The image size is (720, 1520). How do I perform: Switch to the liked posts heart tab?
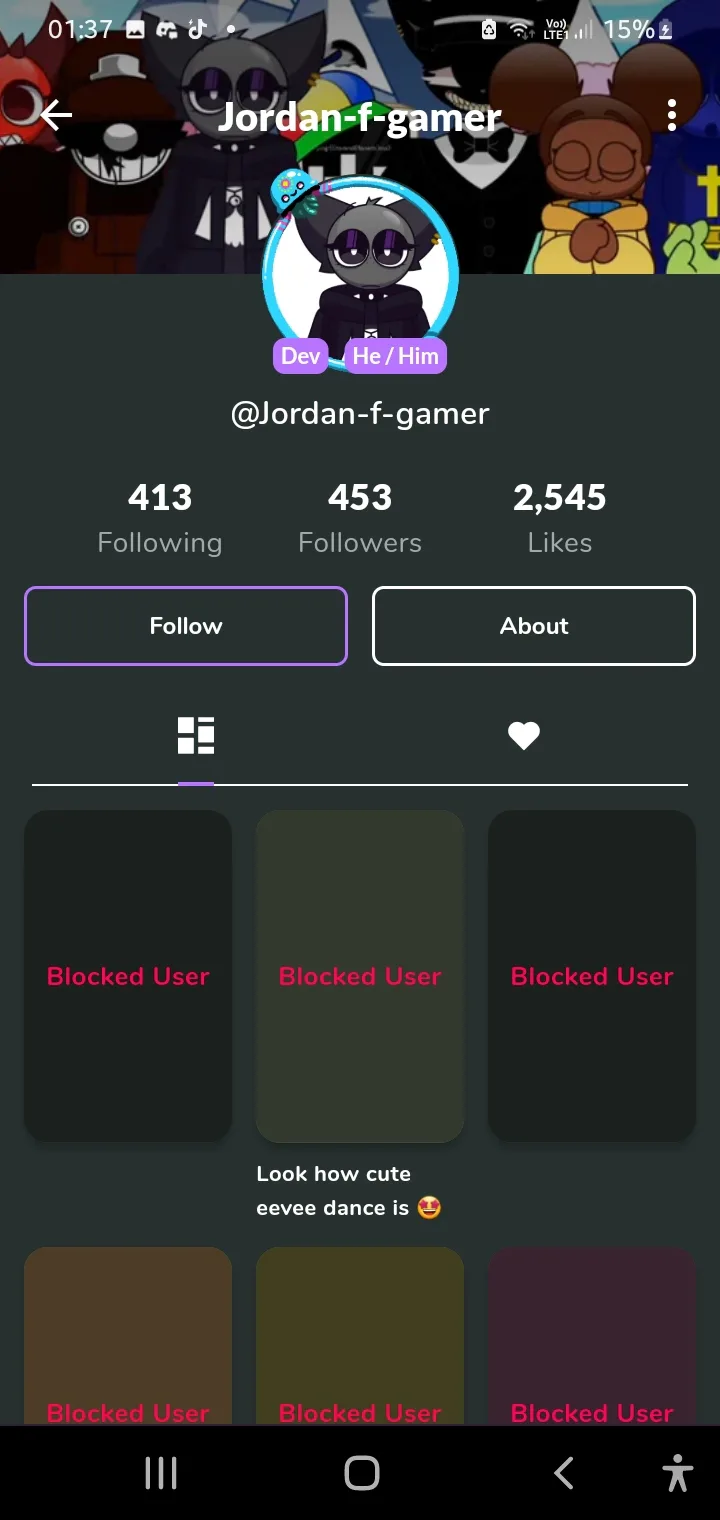[524, 736]
